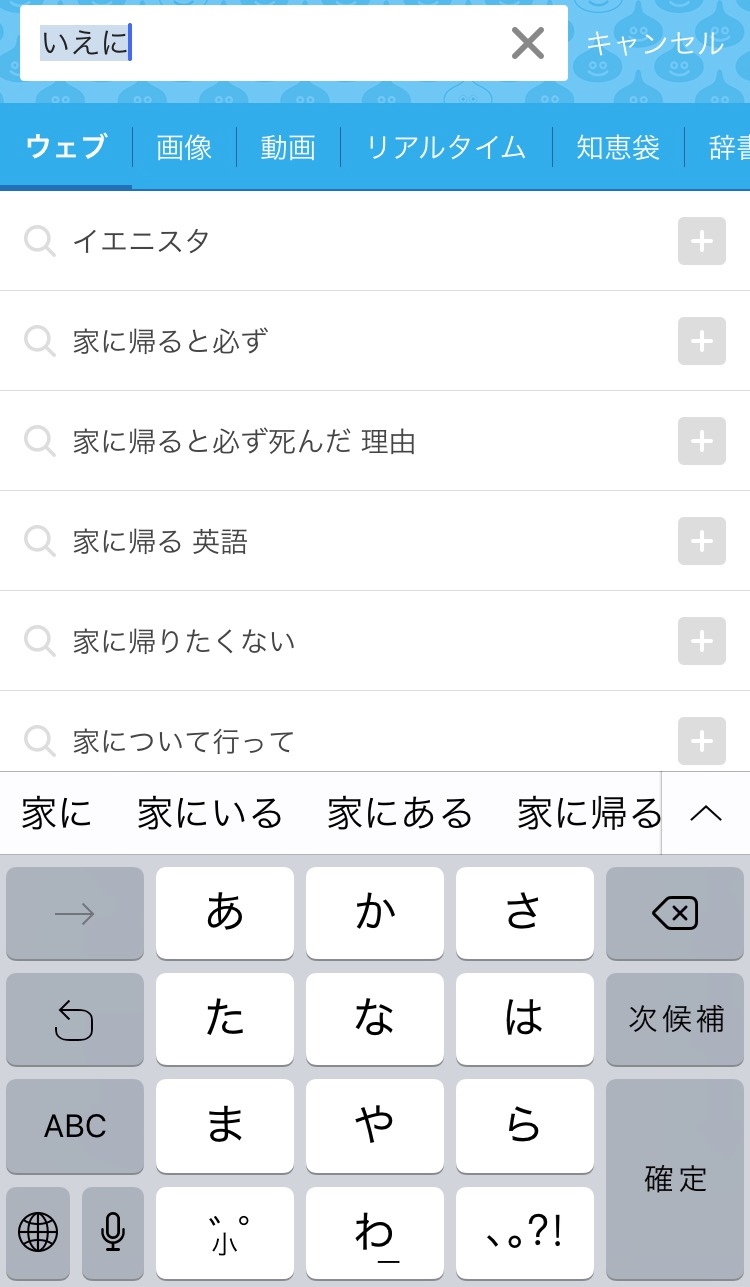This screenshot has width=750, height=1287.
Task: Select the suggestion 家について行って
Action: (x=183, y=741)
